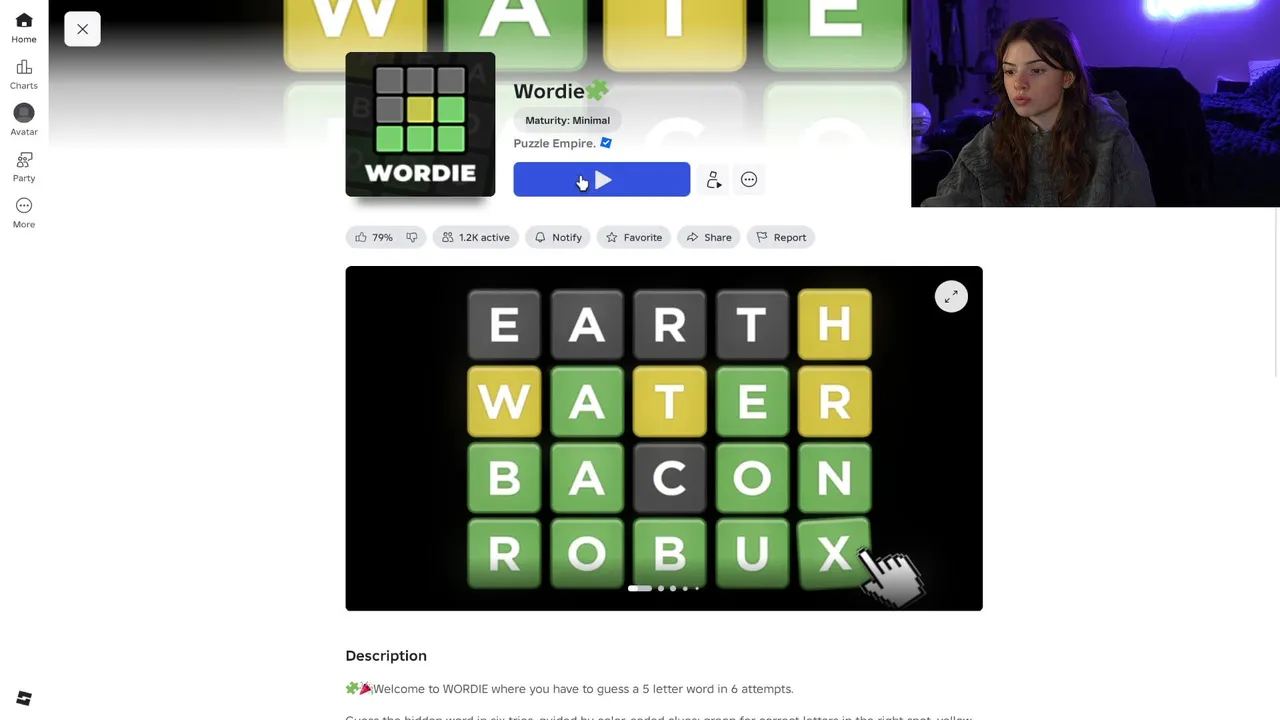Image resolution: width=1280 pixels, height=720 pixels.
Task: Enable Notify for this game
Action: tap(557, 237)
